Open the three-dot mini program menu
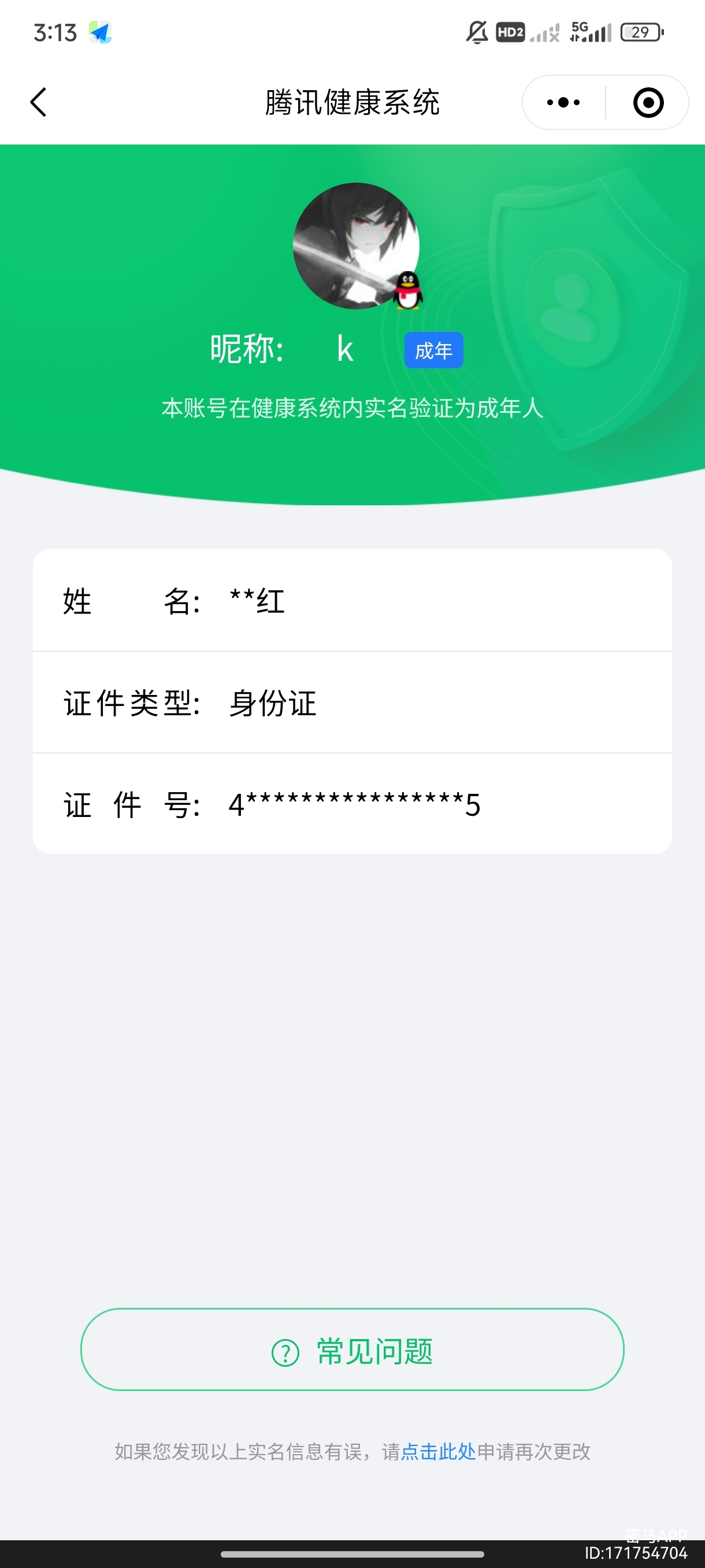Viewport: 705px width, 1568px height. pyautogui.click(x=563, y=102)
